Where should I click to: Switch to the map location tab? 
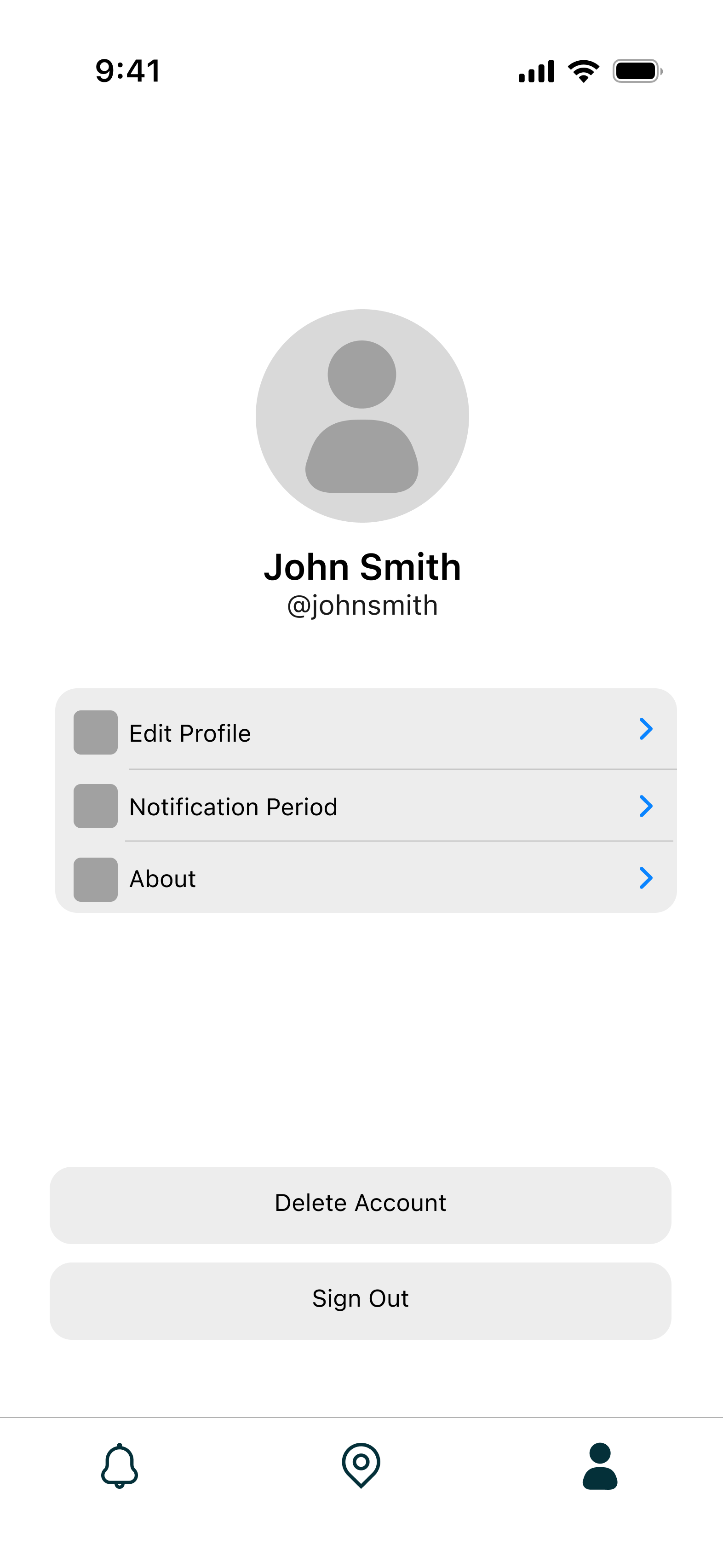361,1465
